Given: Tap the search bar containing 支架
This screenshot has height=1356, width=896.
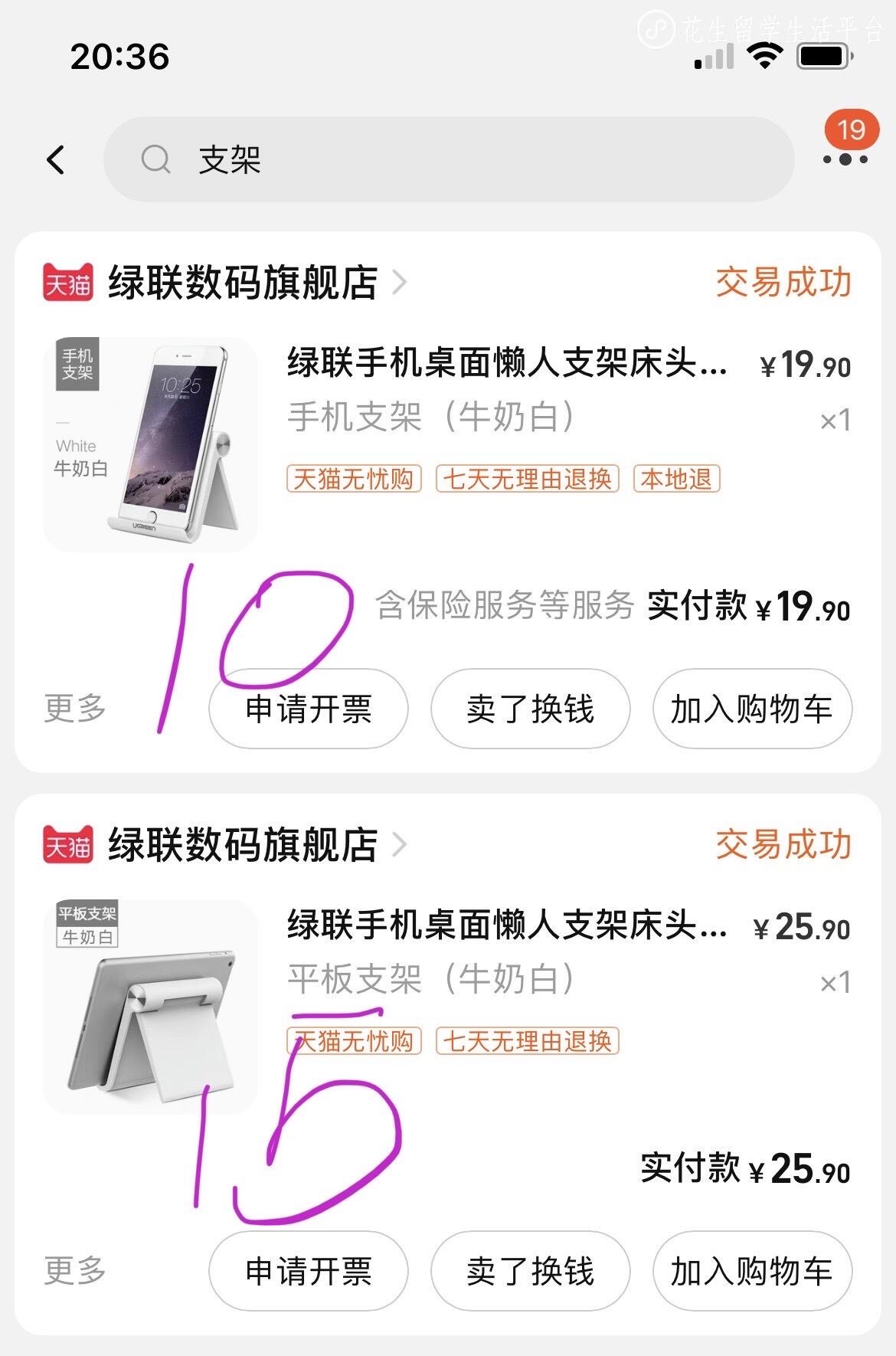Looking at the screenshot, I should [x=452, y=162].
